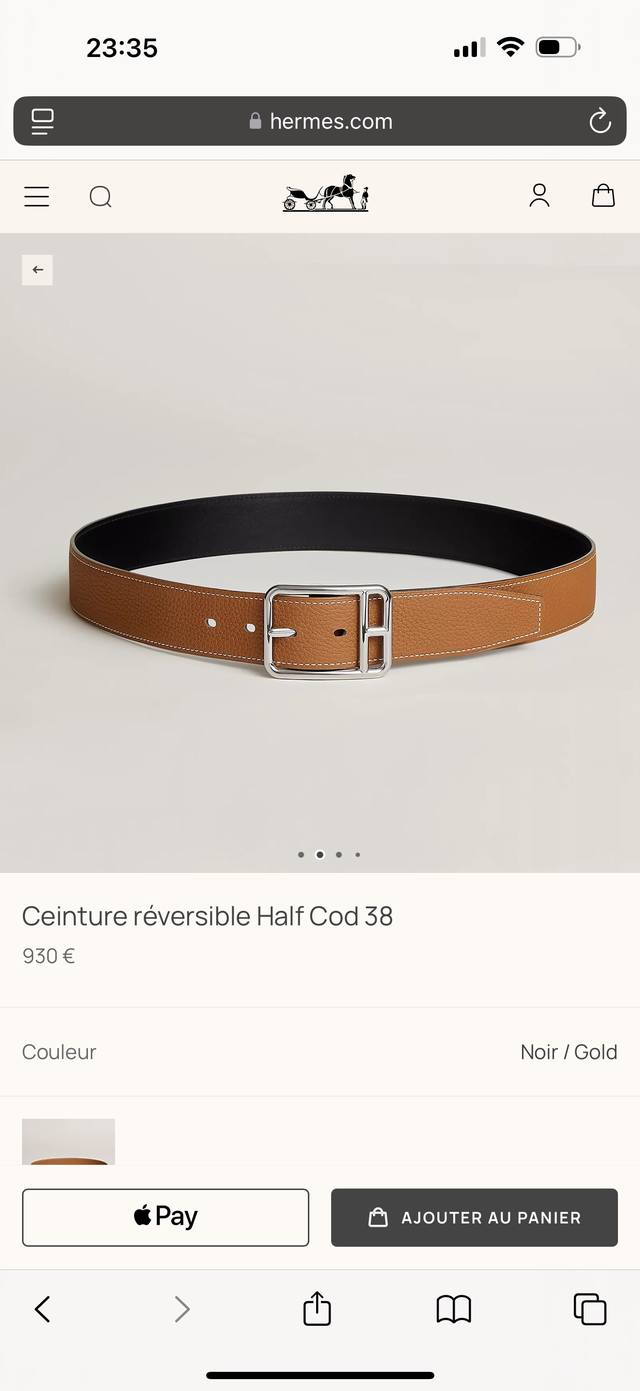The image size is (640, 1391).
Task: Go to Hermès home via carriage logo
Action: tap(325, 193)
